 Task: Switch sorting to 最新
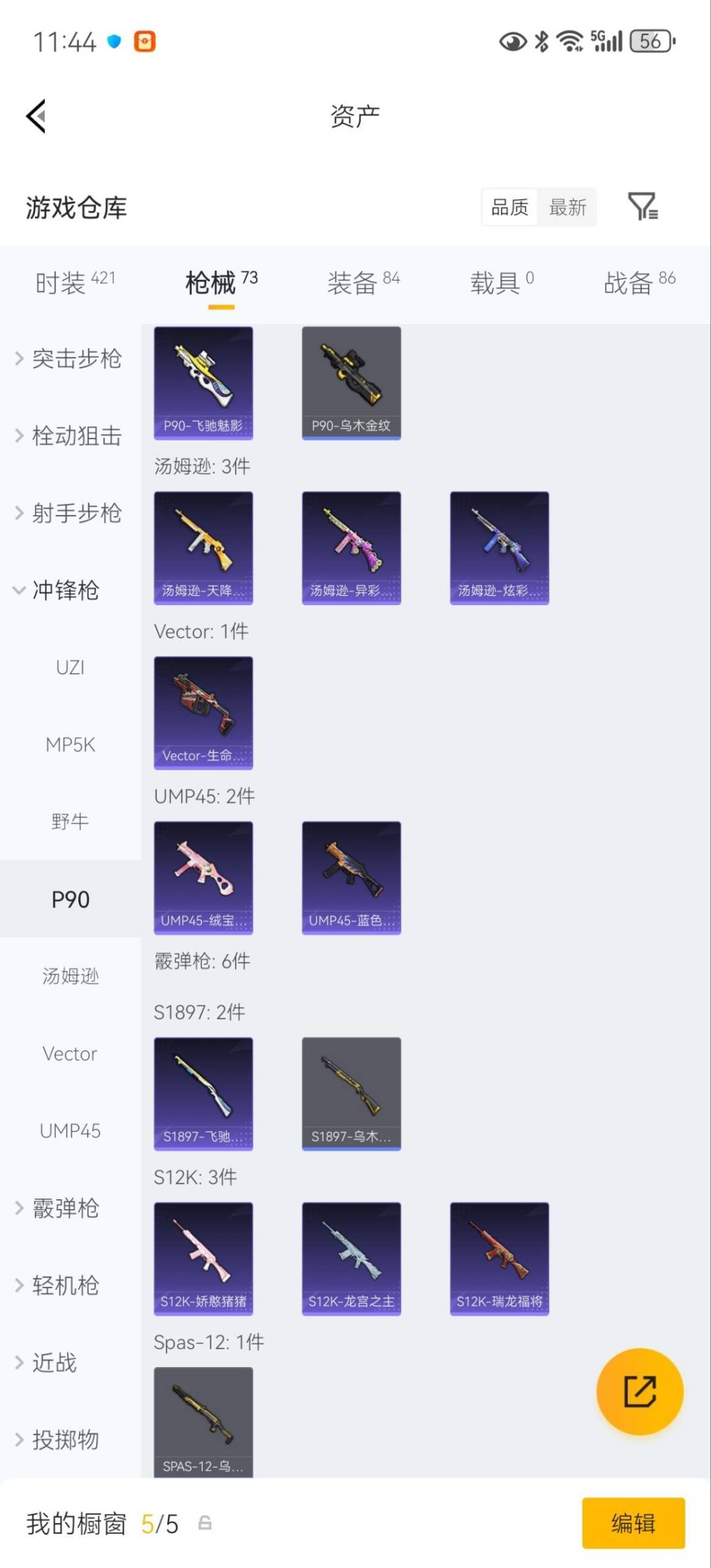567,207
